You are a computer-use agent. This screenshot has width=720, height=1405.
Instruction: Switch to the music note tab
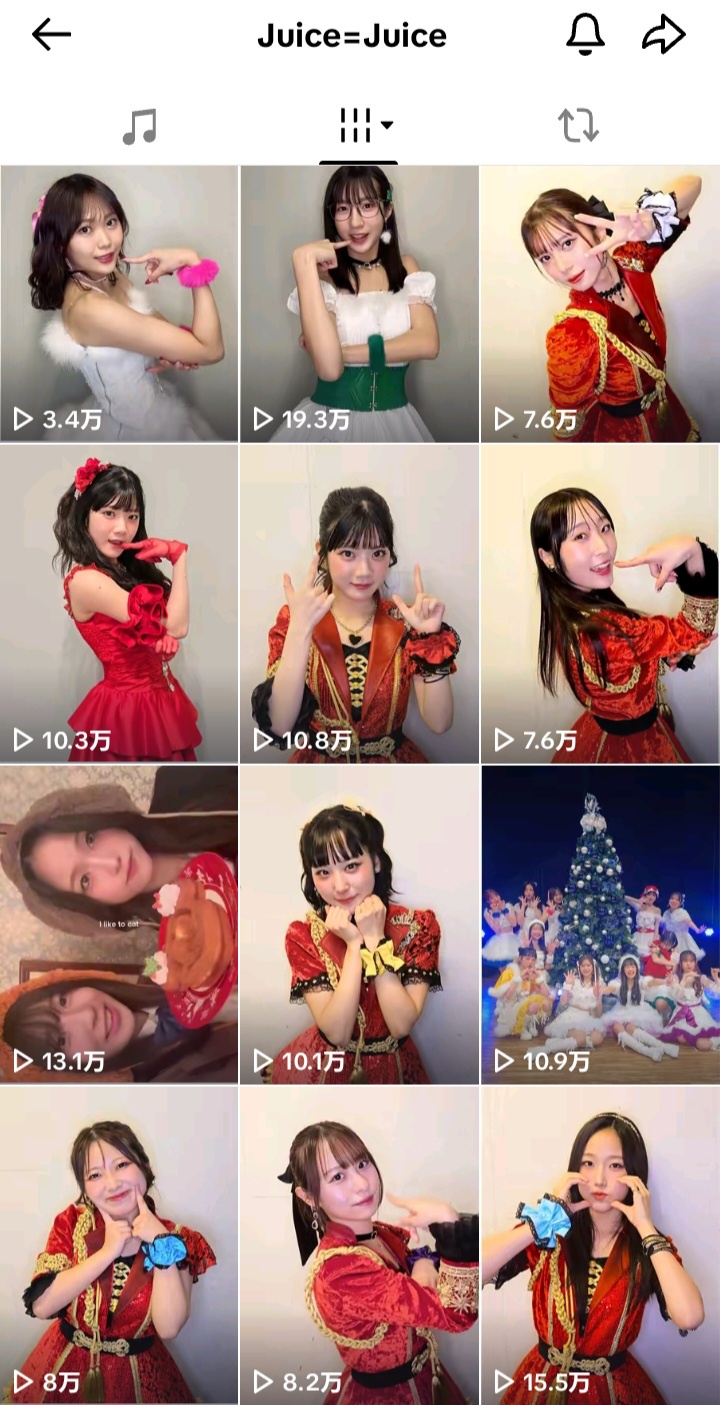(139, 127)
